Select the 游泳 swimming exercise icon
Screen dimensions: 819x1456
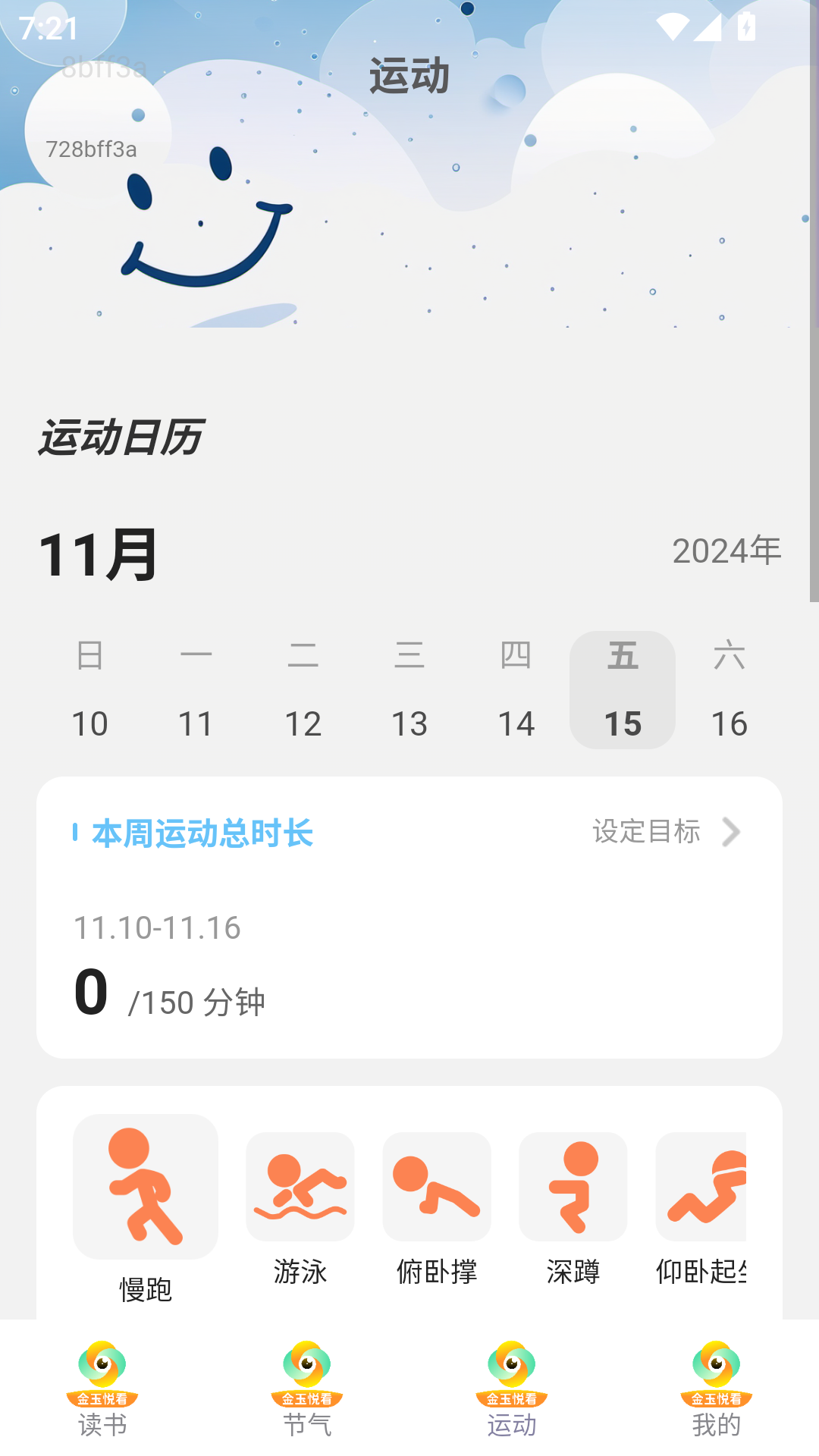(x=299, y=1187)
